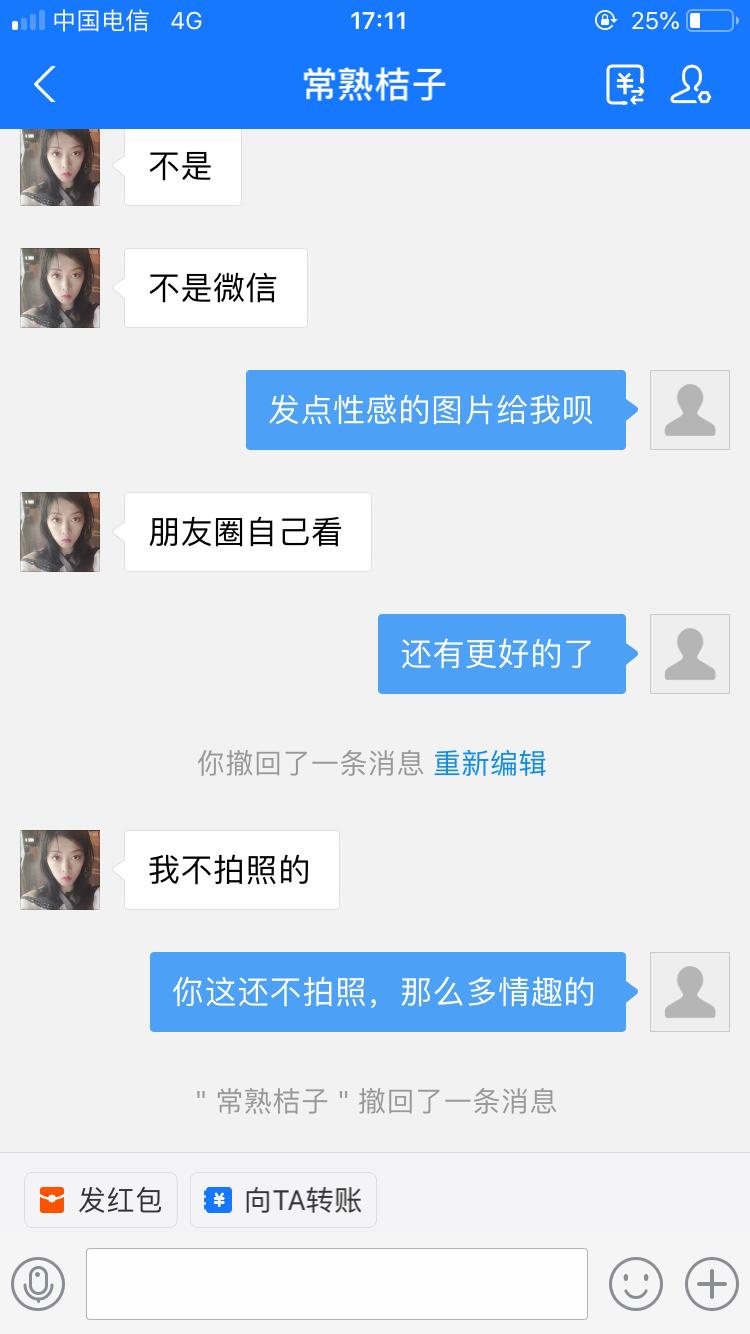Open my avatar beside 还有更好的了
This screenshot has height=1334, width=750.
point(690,654)
